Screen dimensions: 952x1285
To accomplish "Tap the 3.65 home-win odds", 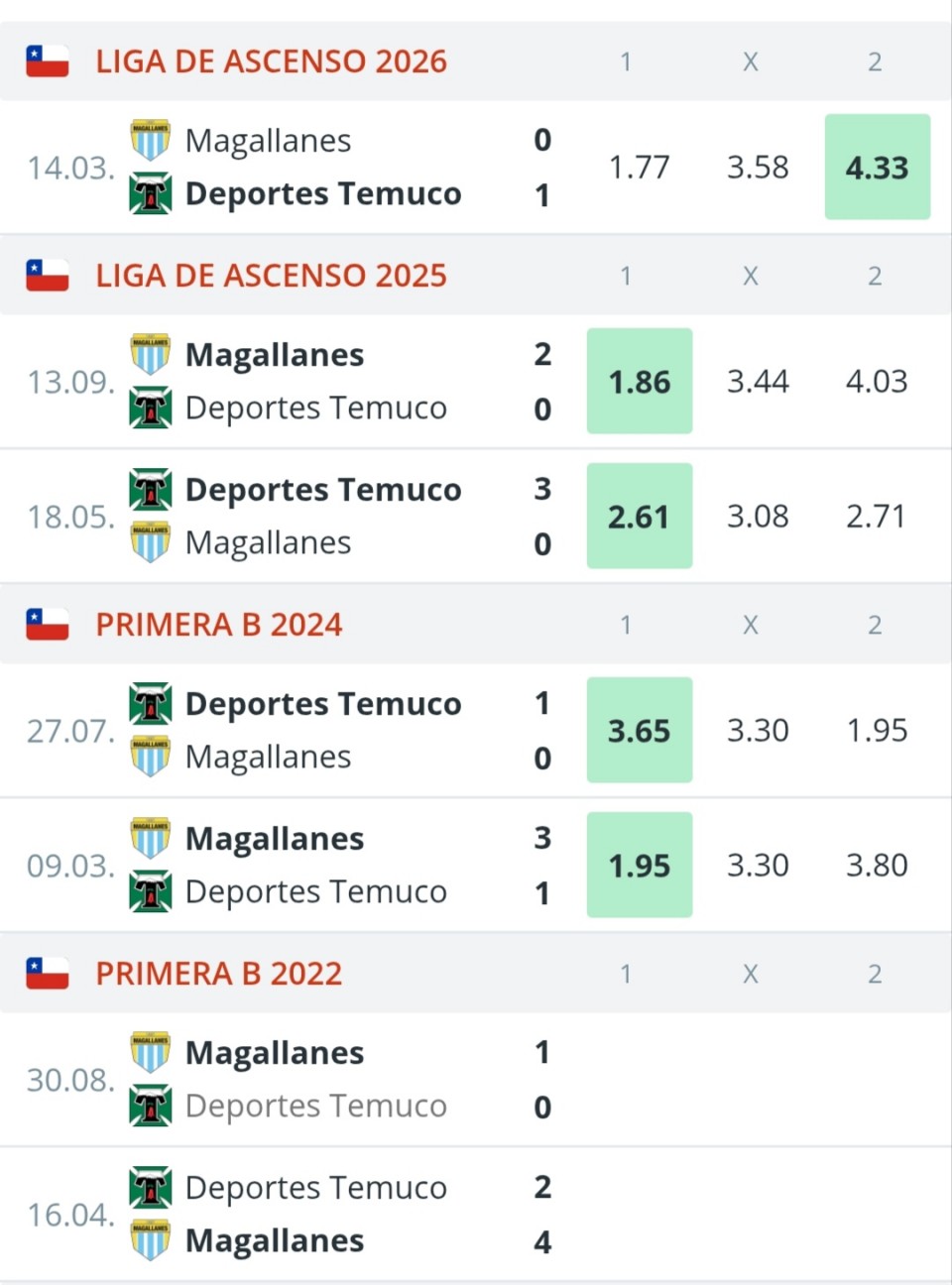I will (640, 730).
